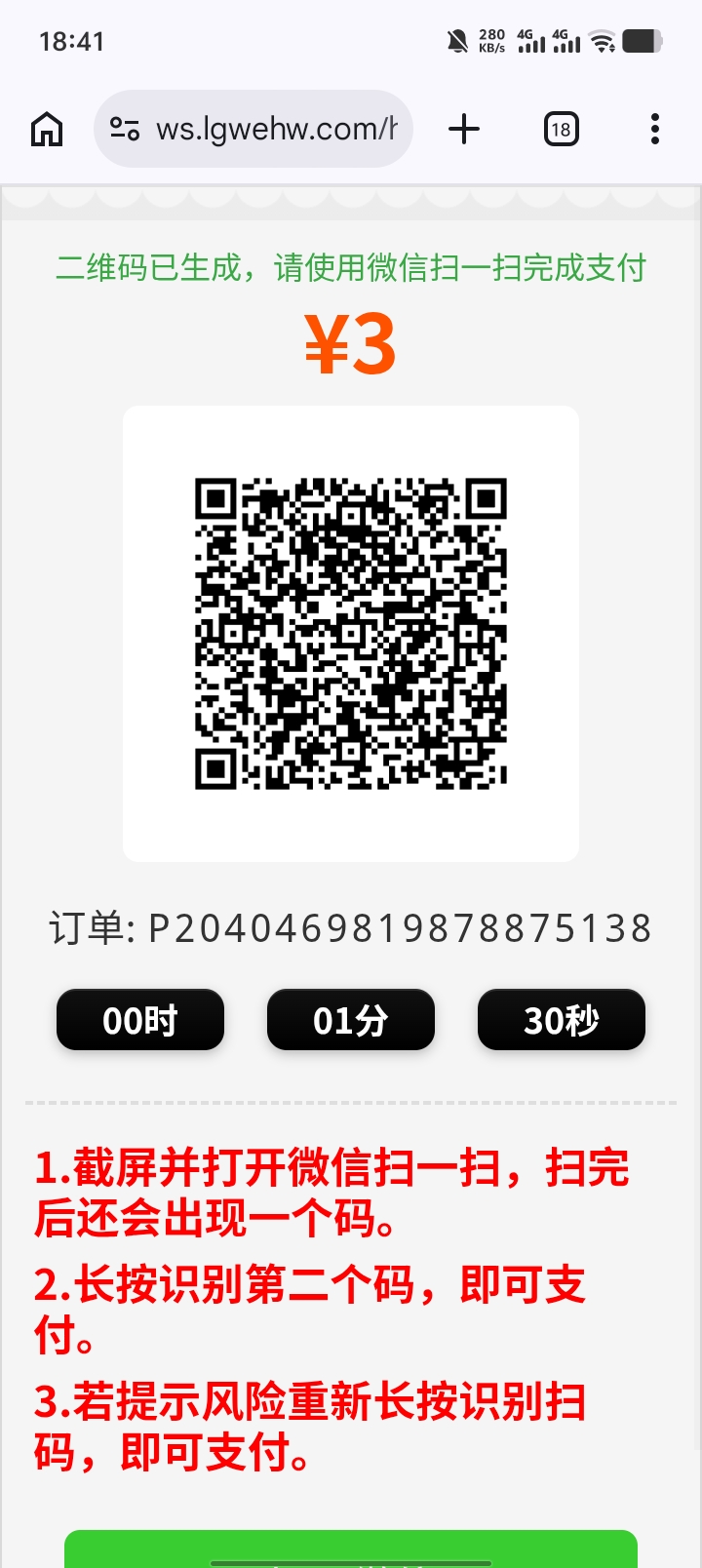Go to the browser home page
702x1568 pixels.
click(47, 129)
